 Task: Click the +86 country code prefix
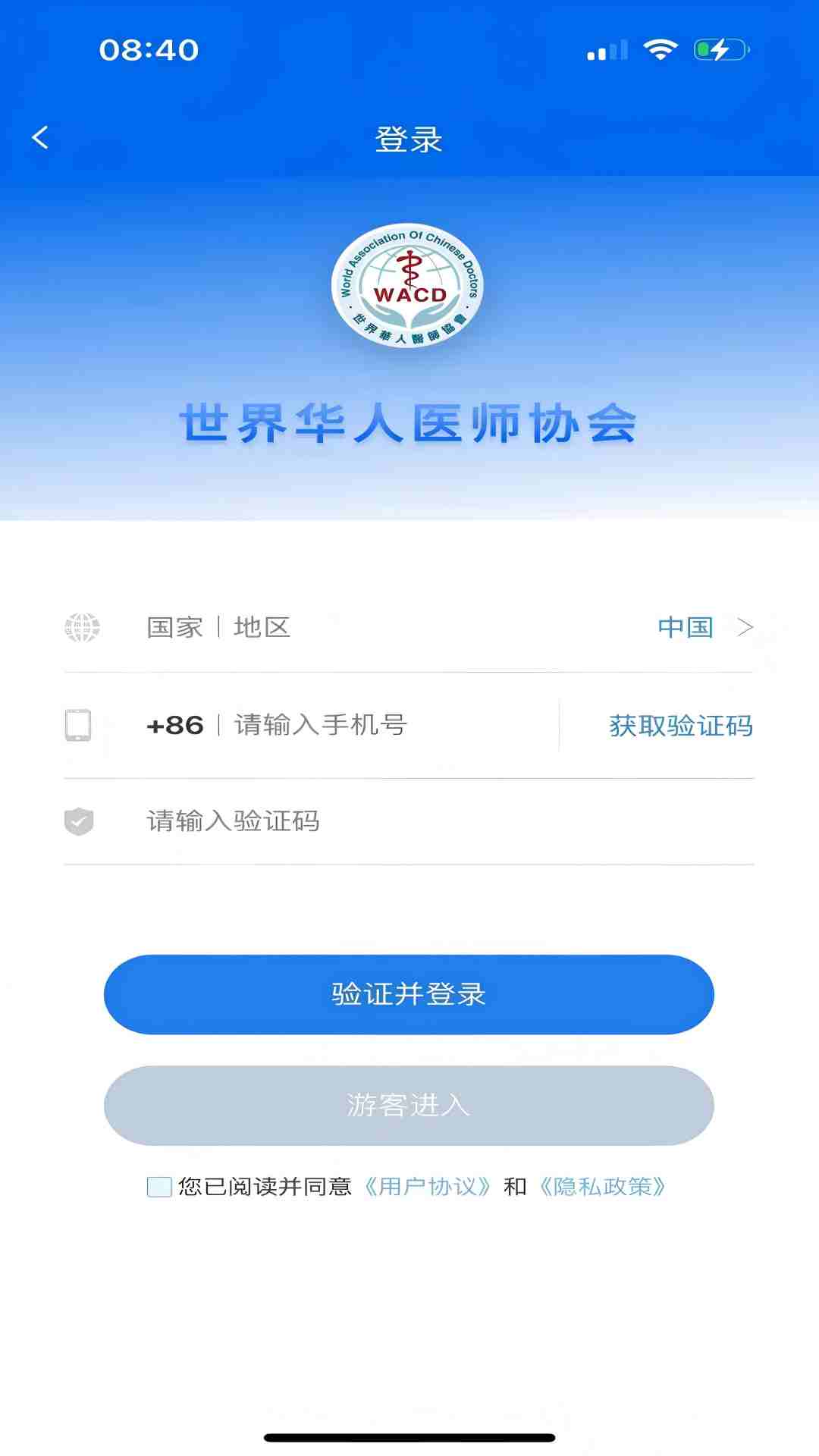[x=174, y=725]
